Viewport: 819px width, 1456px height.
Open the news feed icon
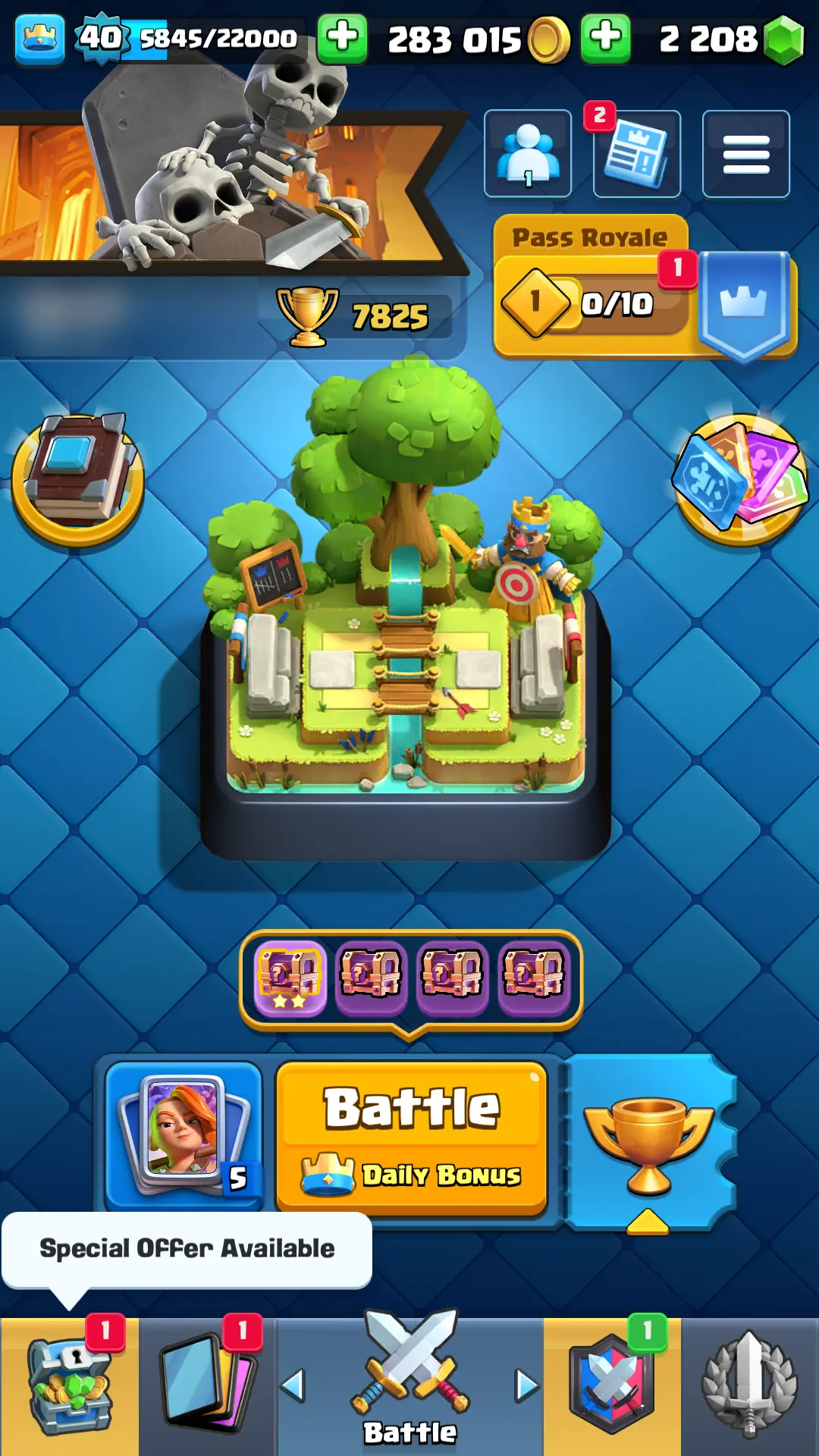[636, 155]
